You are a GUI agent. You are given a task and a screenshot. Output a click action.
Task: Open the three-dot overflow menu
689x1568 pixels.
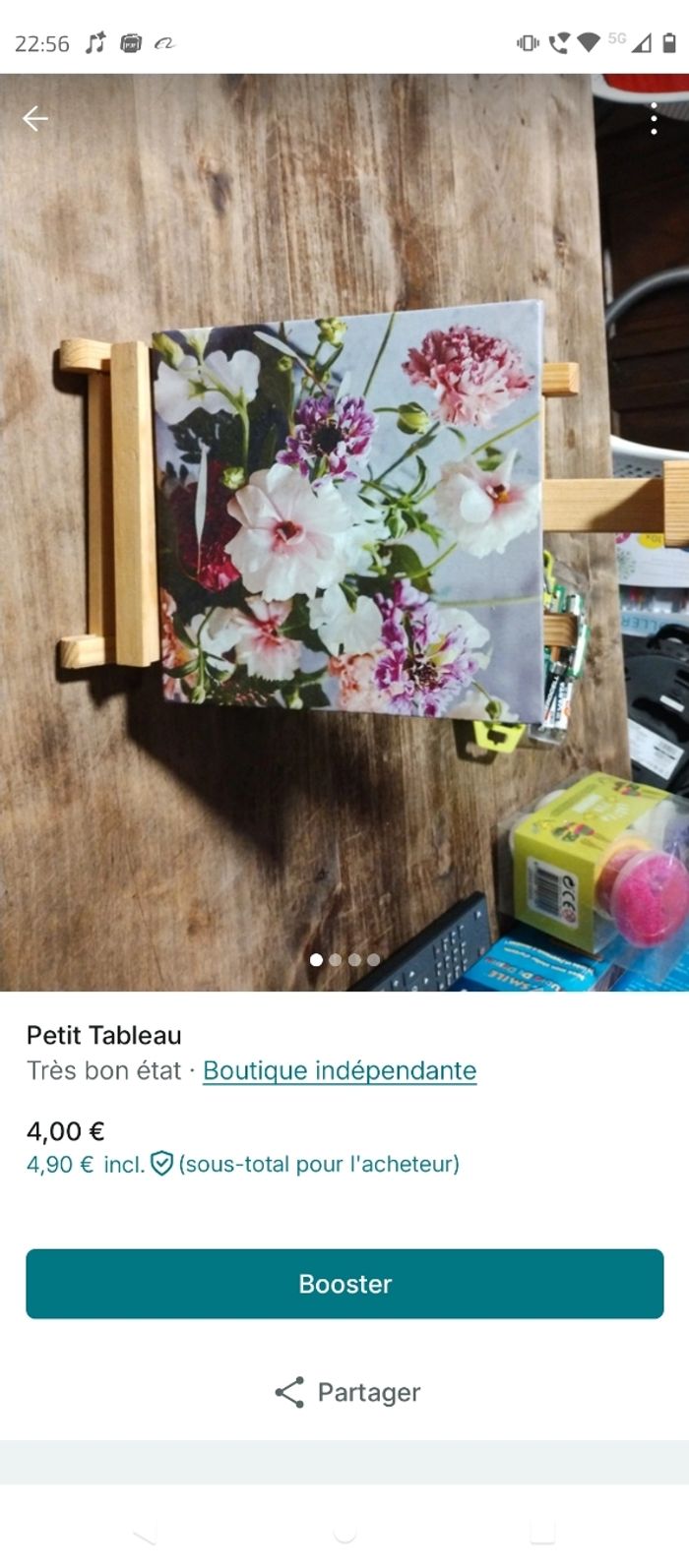(x=654, y=119)
